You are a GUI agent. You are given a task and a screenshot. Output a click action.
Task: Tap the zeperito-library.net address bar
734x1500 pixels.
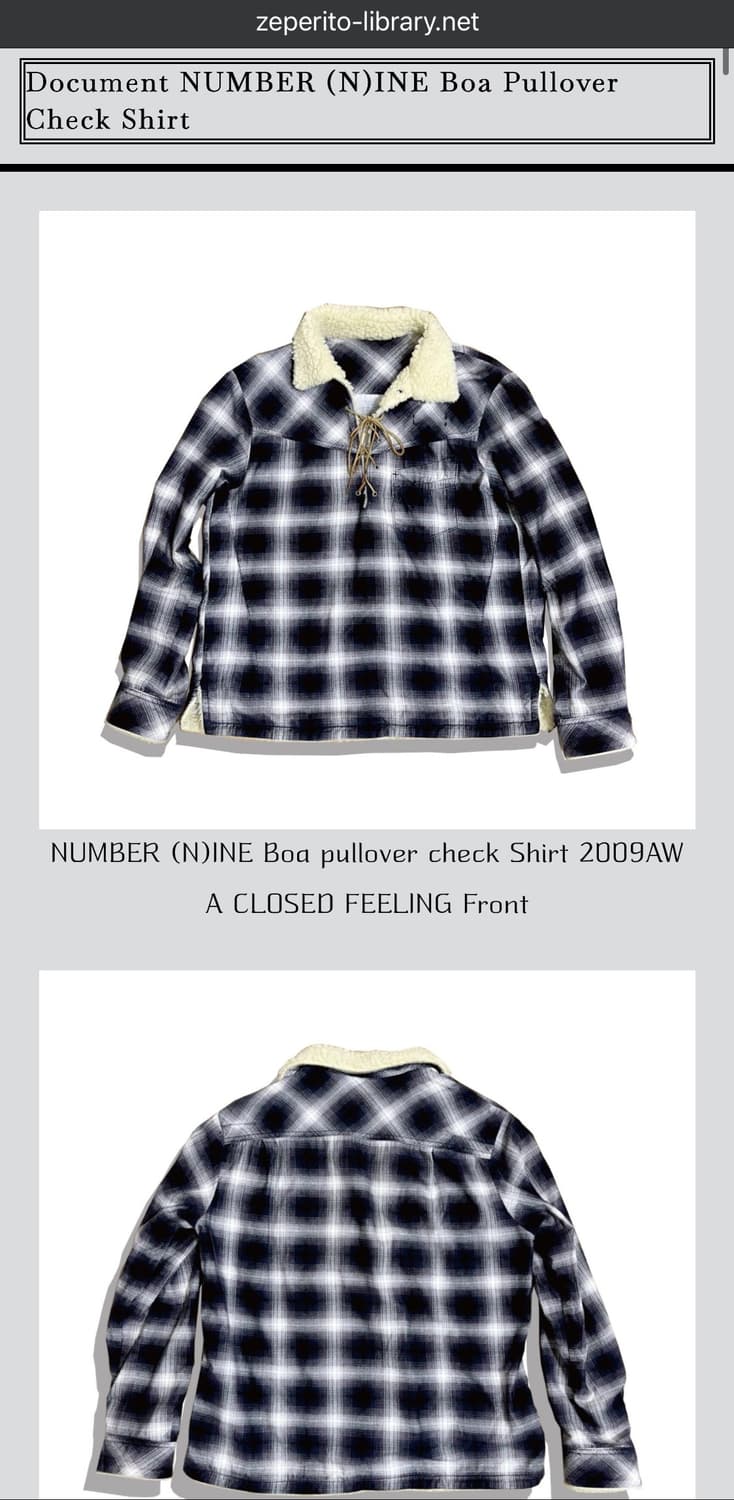[367, 23]
